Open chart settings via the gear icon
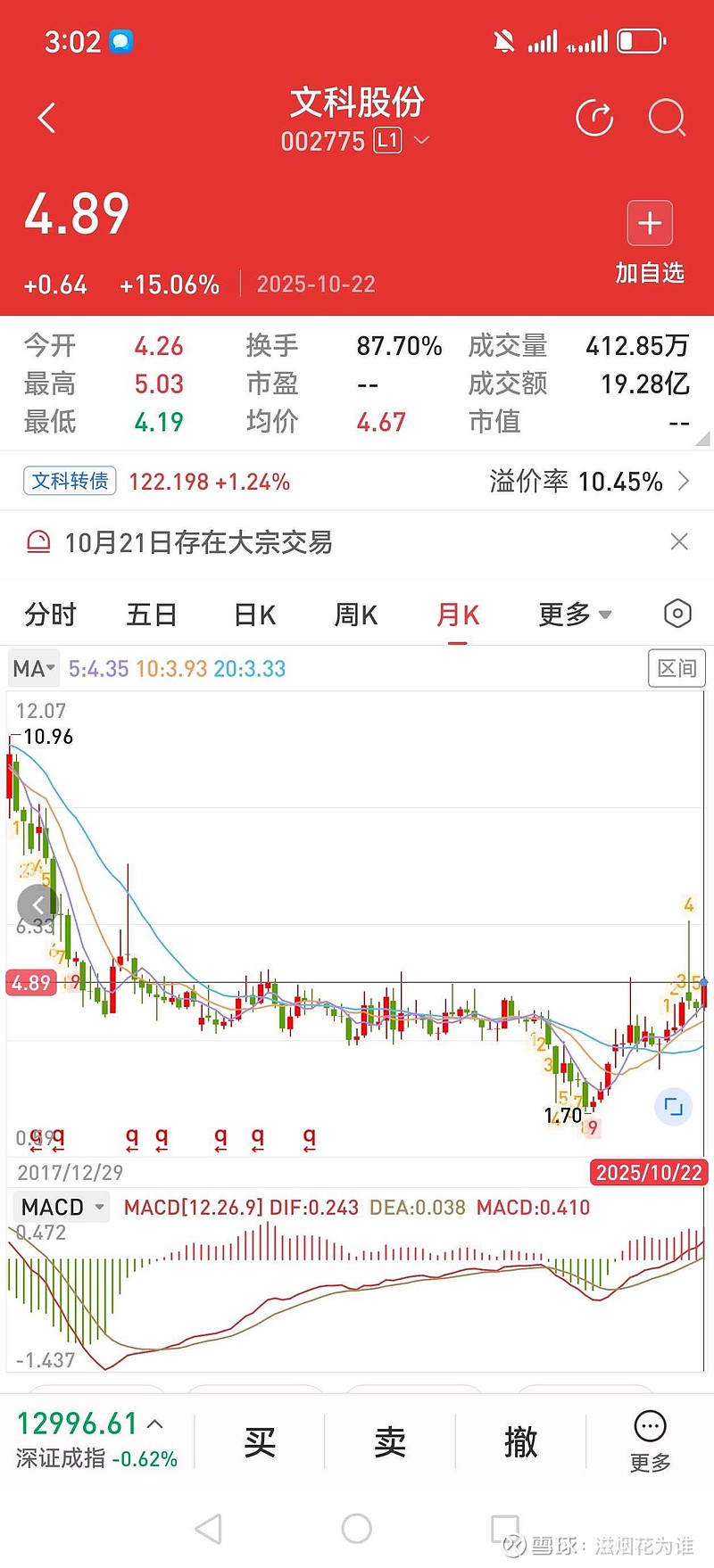Image resolution: width=714 pixels, height=1568 pixels. pos(677,614)
